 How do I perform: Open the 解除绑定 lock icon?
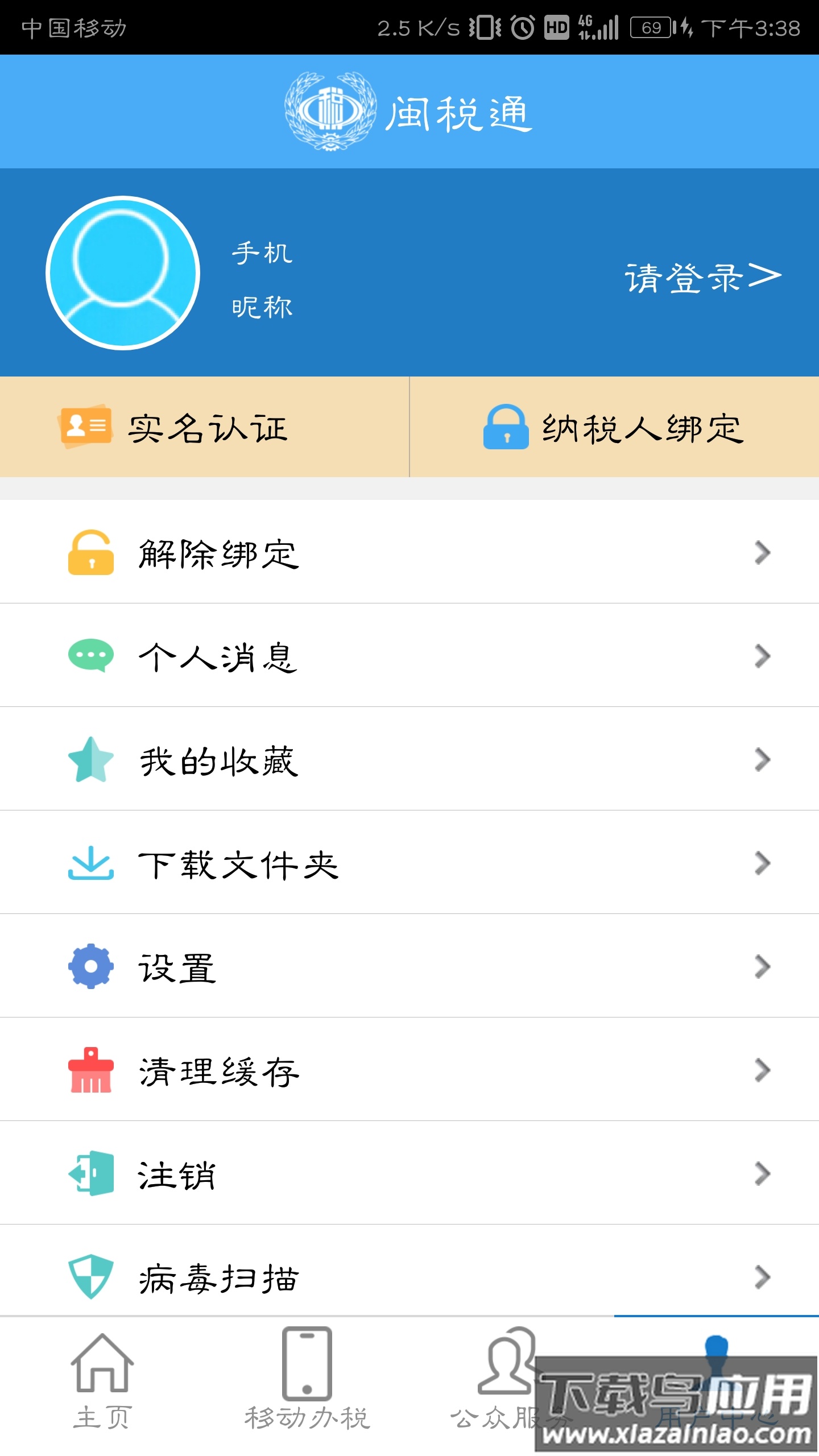coord(92,553)
